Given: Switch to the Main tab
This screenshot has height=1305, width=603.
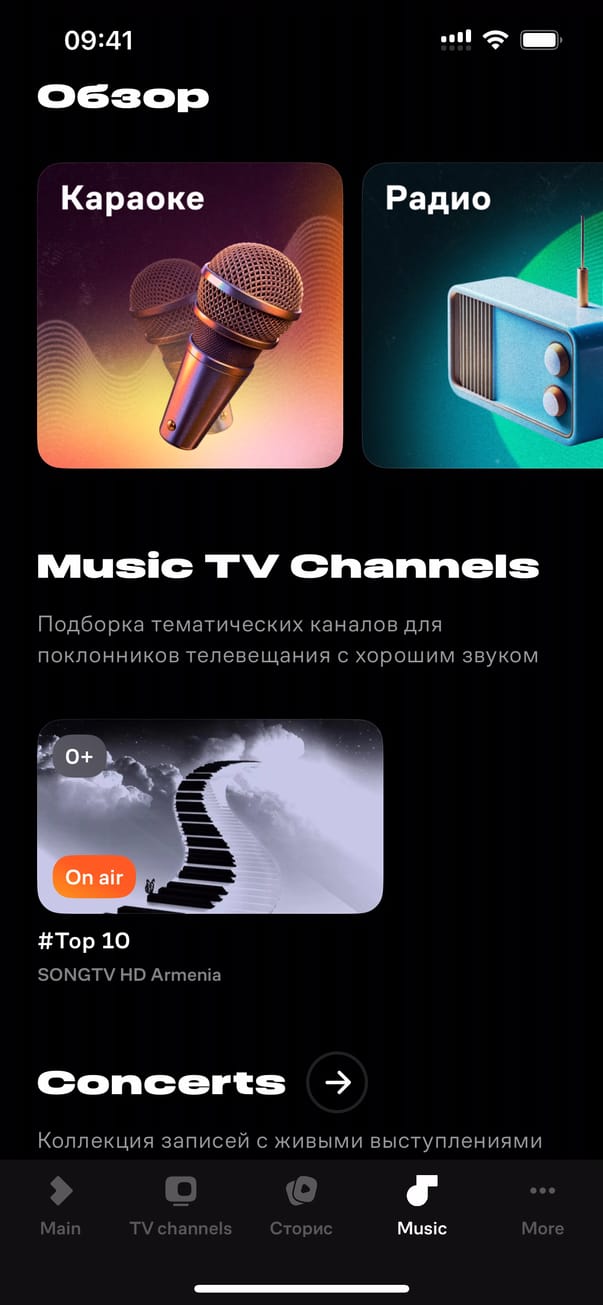Looking at the screenshot, I should coord(60,1206).
